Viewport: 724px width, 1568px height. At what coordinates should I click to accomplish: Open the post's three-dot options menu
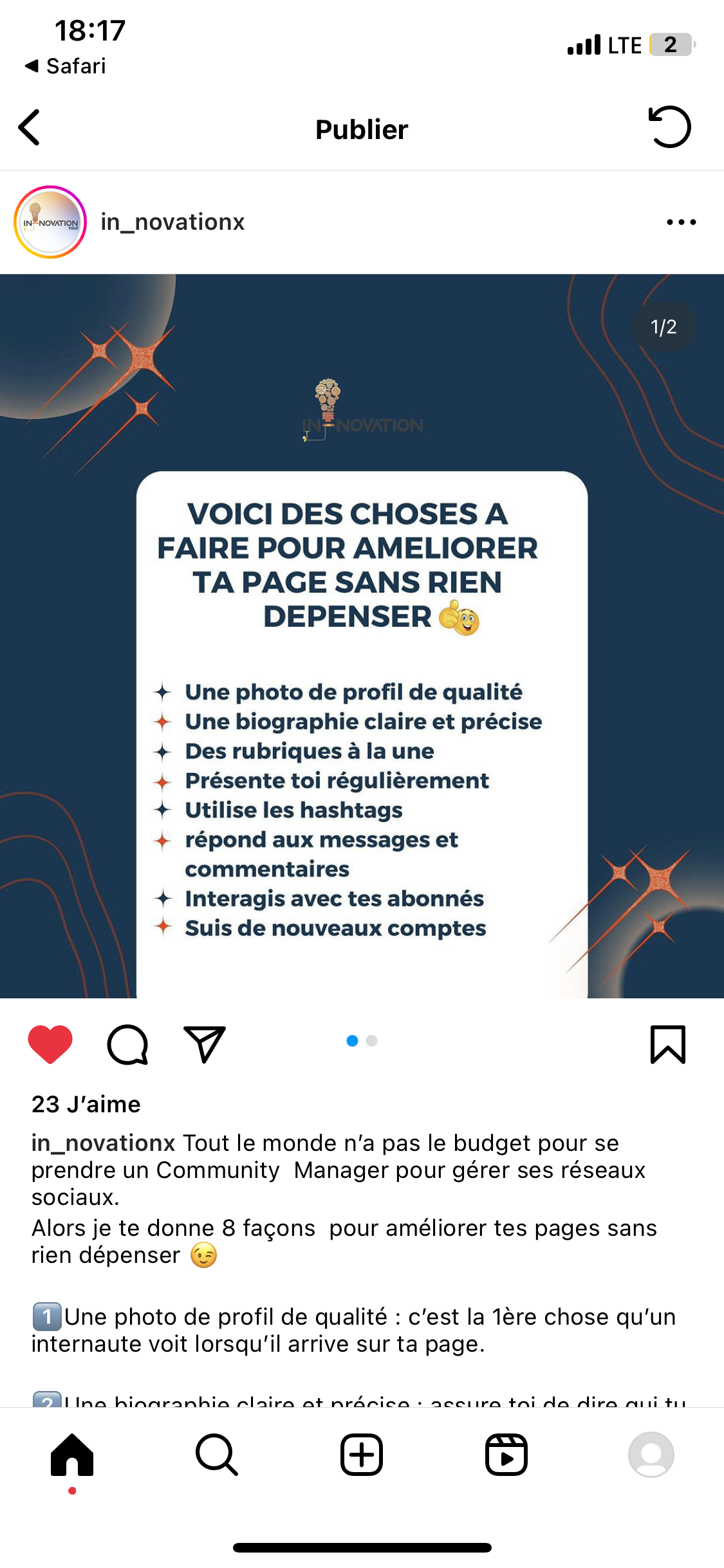(x=681, y=222)
